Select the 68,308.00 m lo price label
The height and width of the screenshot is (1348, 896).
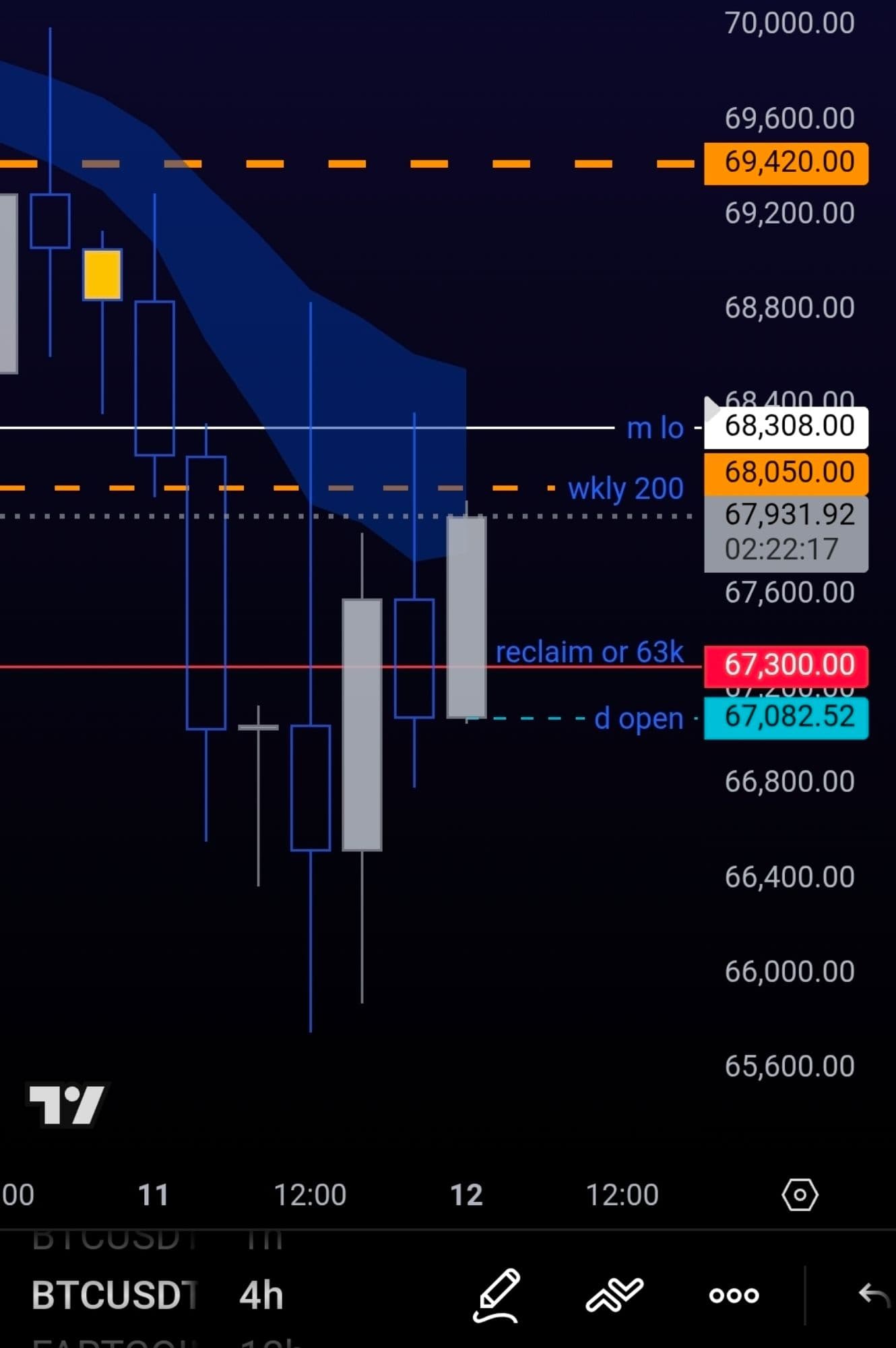tap(786, 427)
